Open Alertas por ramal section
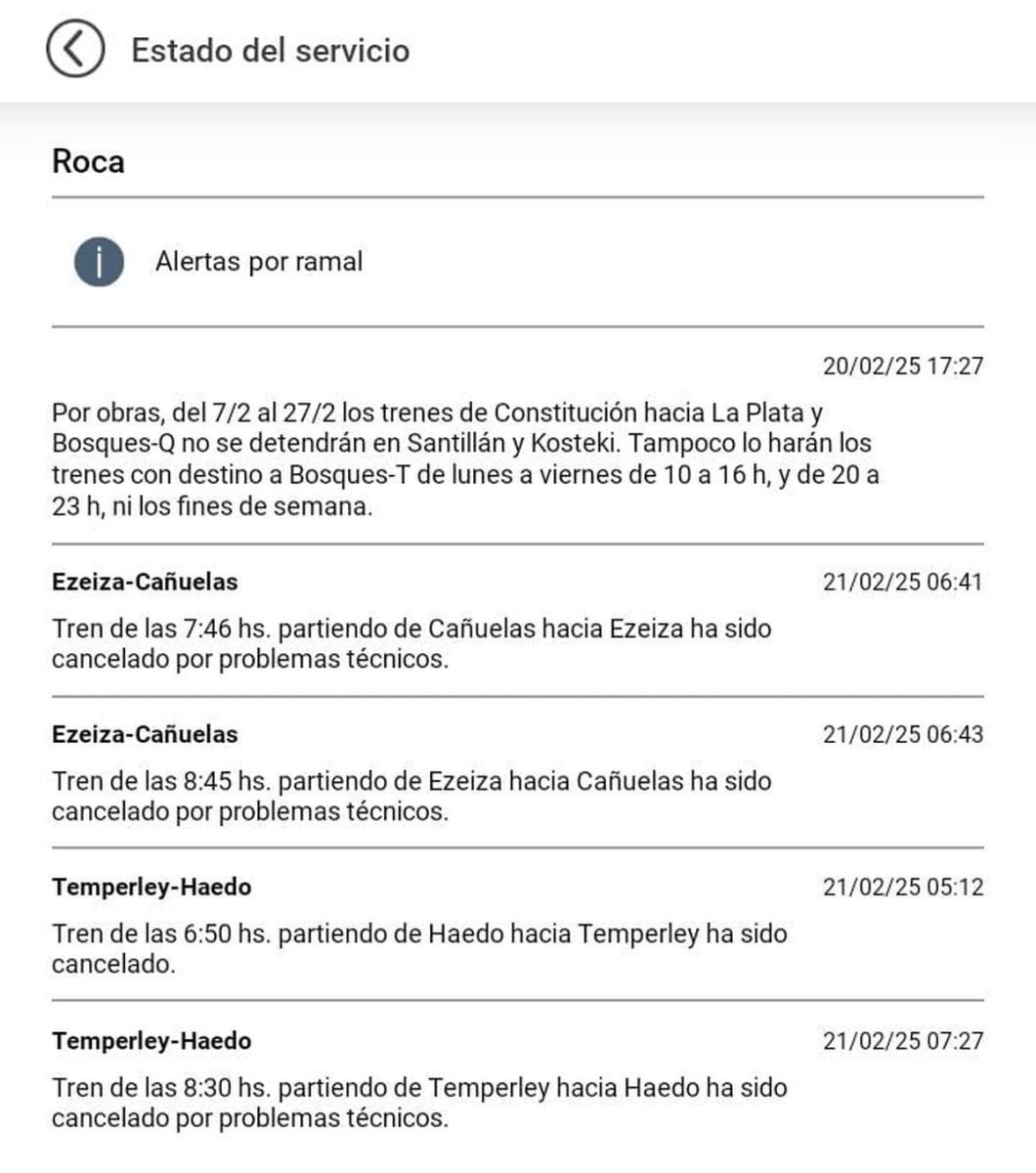1036x1173 pixels. click(x=258, y=261)
